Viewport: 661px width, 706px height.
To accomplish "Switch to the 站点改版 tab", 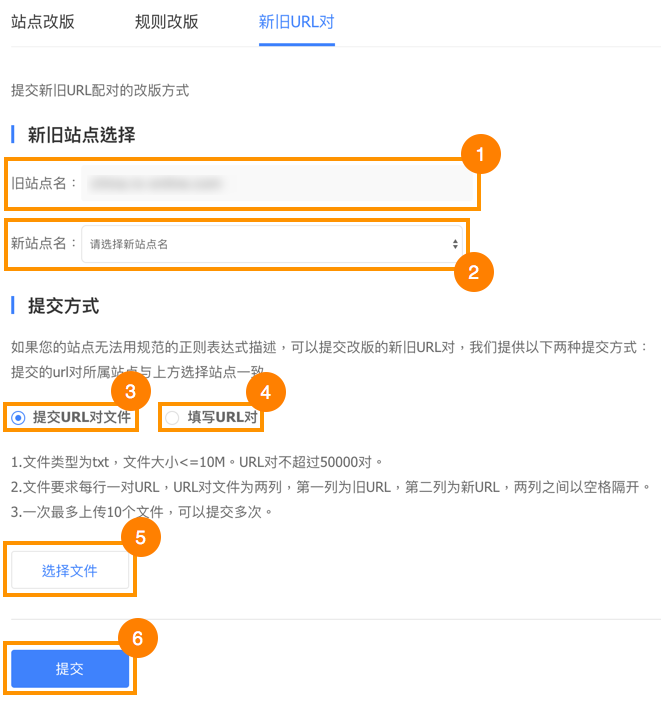I will tap(43, 21).
